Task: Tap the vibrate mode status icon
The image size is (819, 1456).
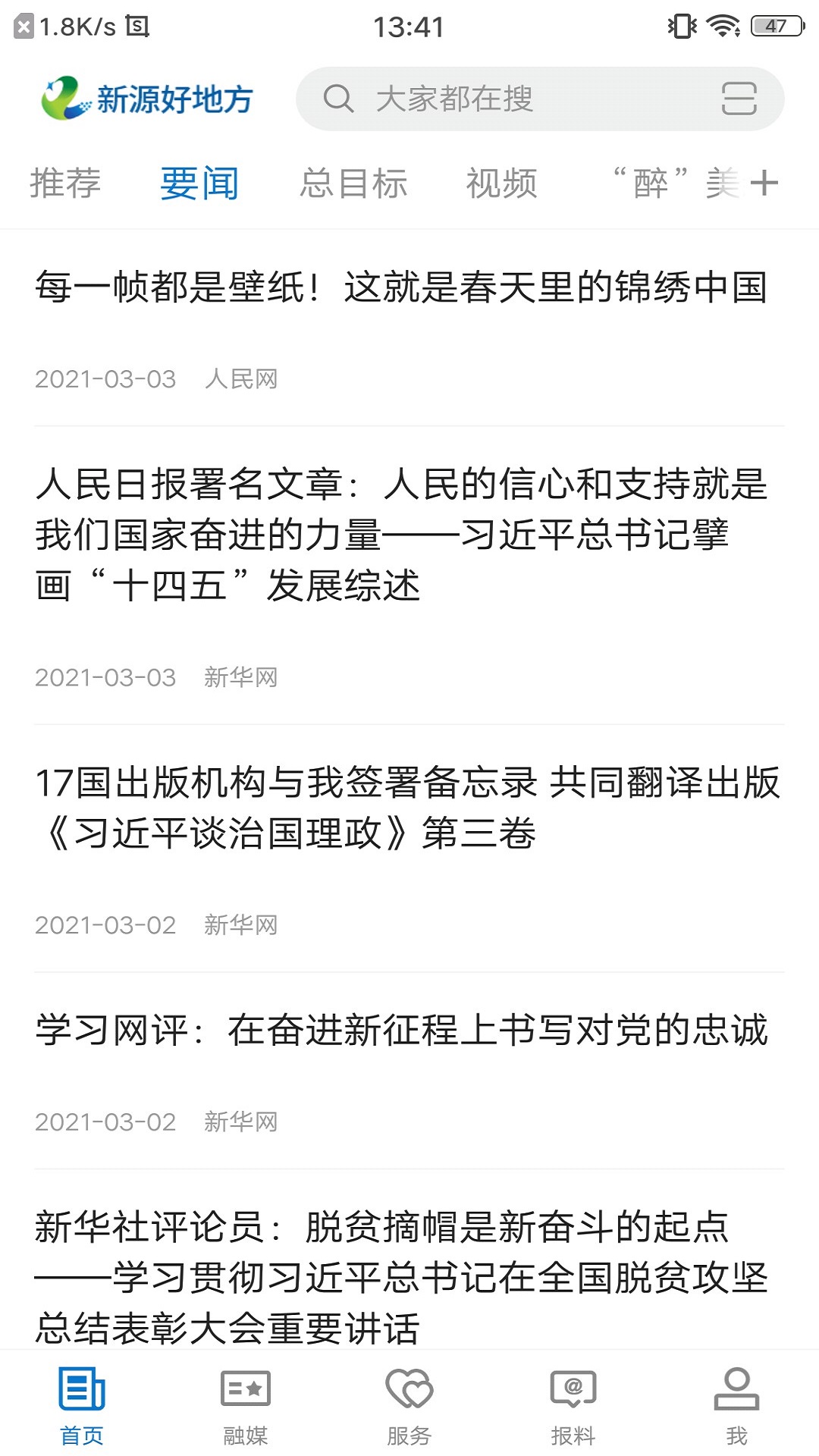Action: (679, 25)
